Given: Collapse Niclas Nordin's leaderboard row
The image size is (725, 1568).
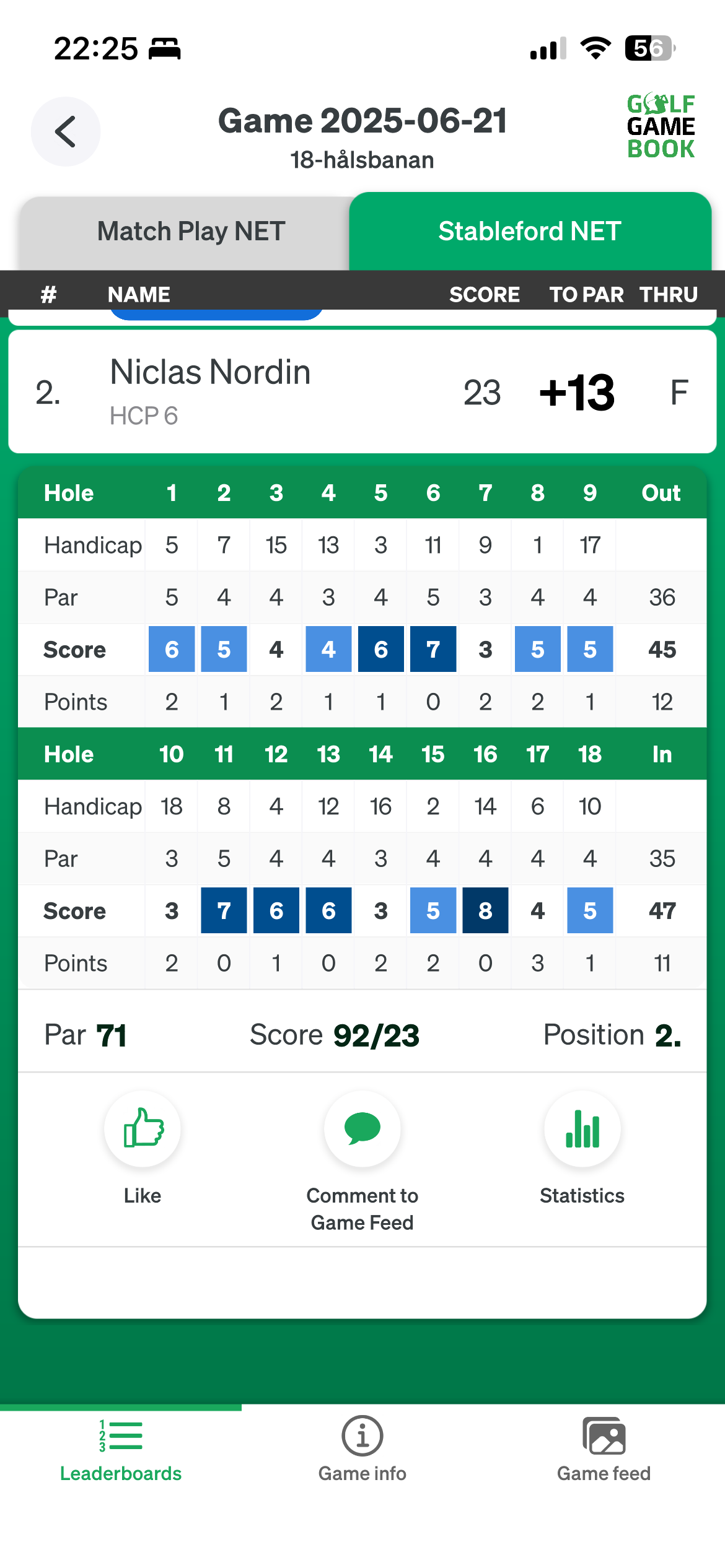Looking at the screenshot, I should point(362,391).
